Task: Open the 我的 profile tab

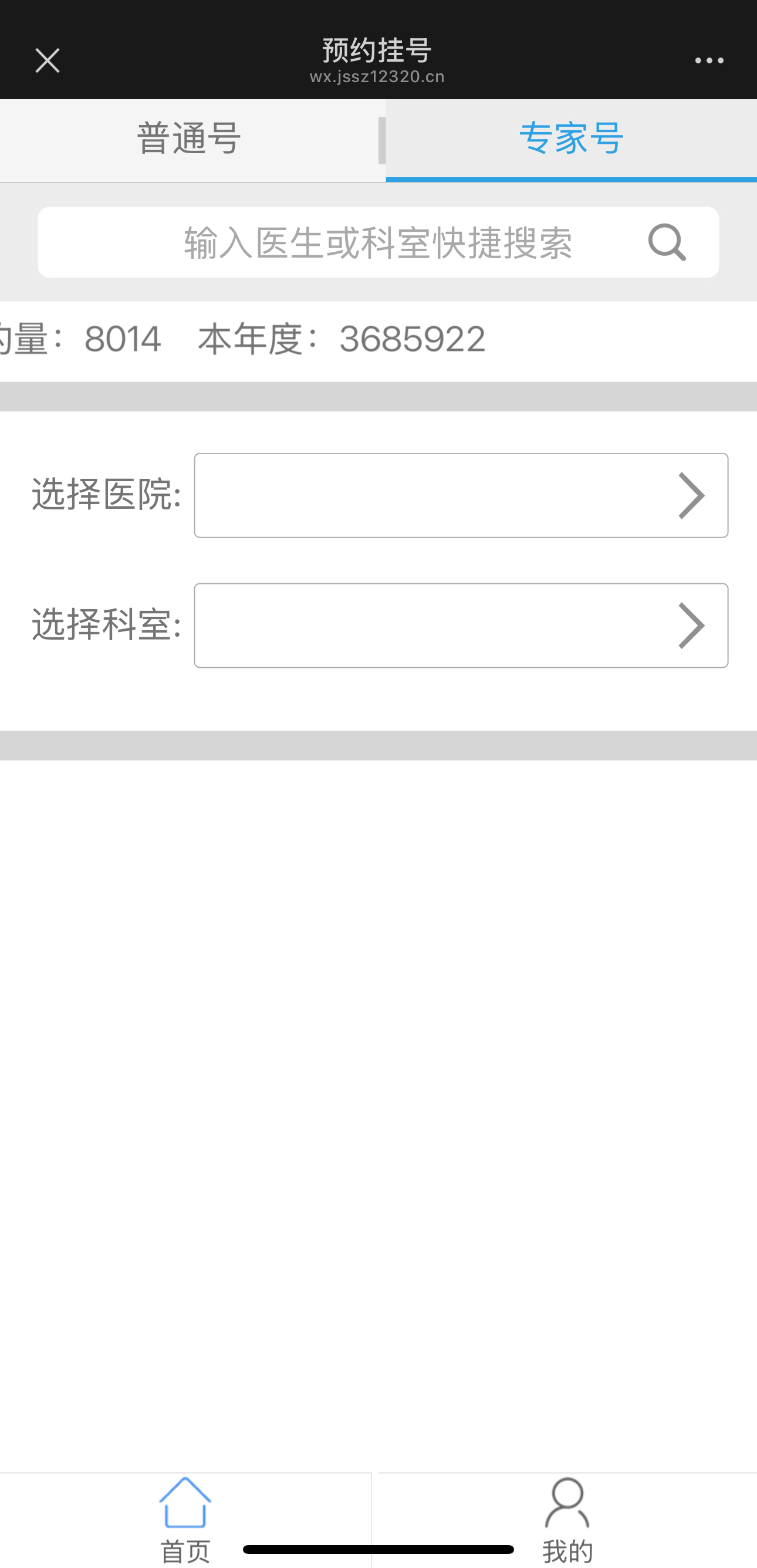Action: 567,1519
